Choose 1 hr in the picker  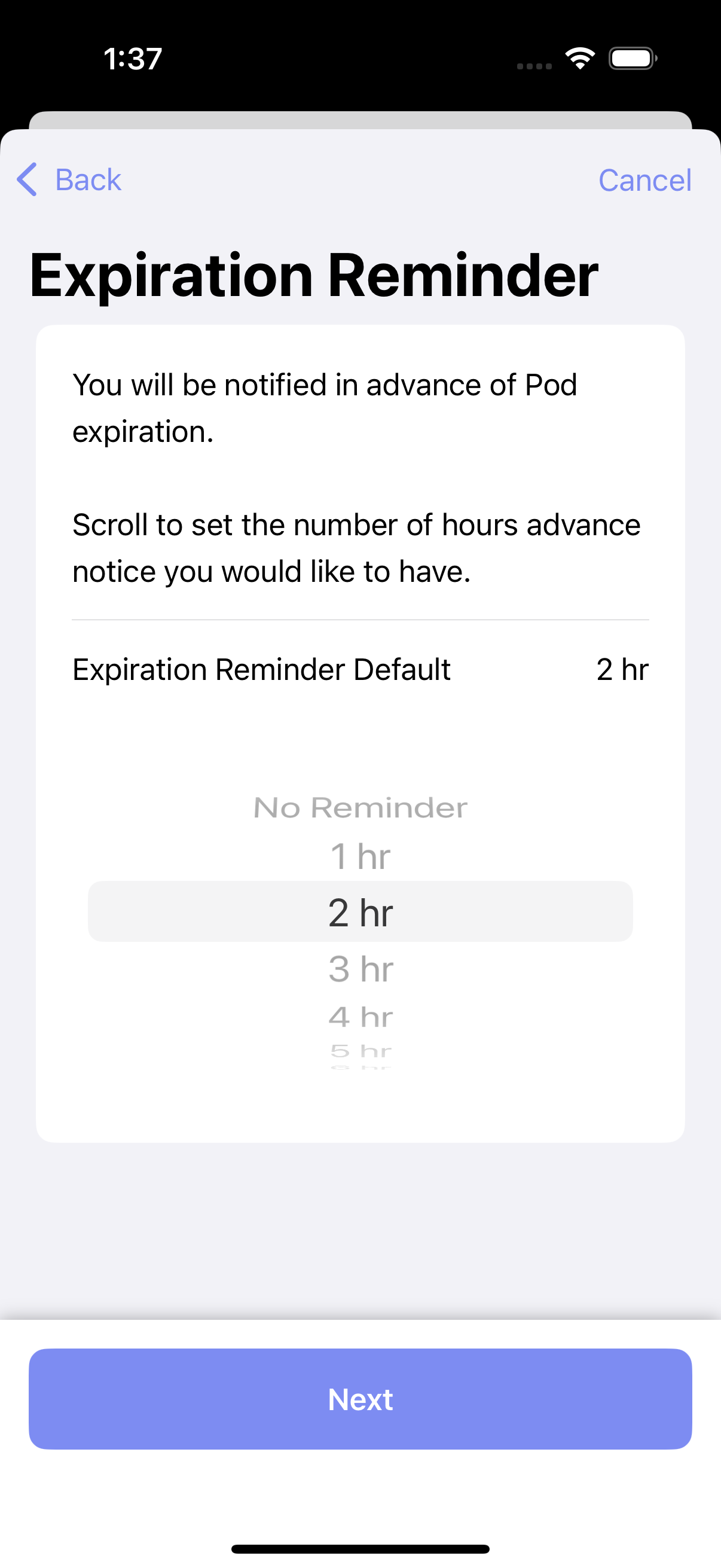point(360,856)
